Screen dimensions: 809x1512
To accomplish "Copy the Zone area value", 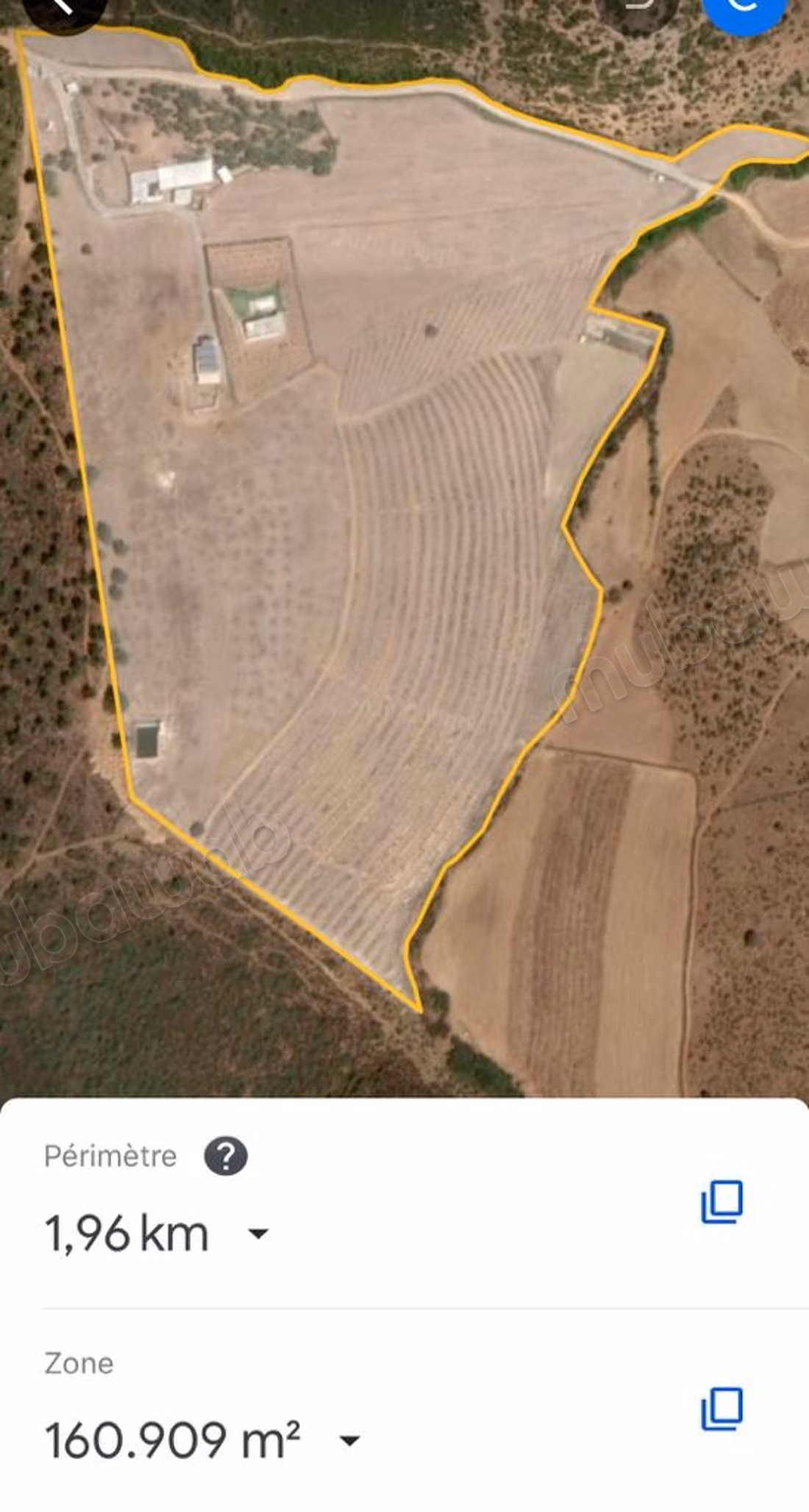I will pos(722,1409).
